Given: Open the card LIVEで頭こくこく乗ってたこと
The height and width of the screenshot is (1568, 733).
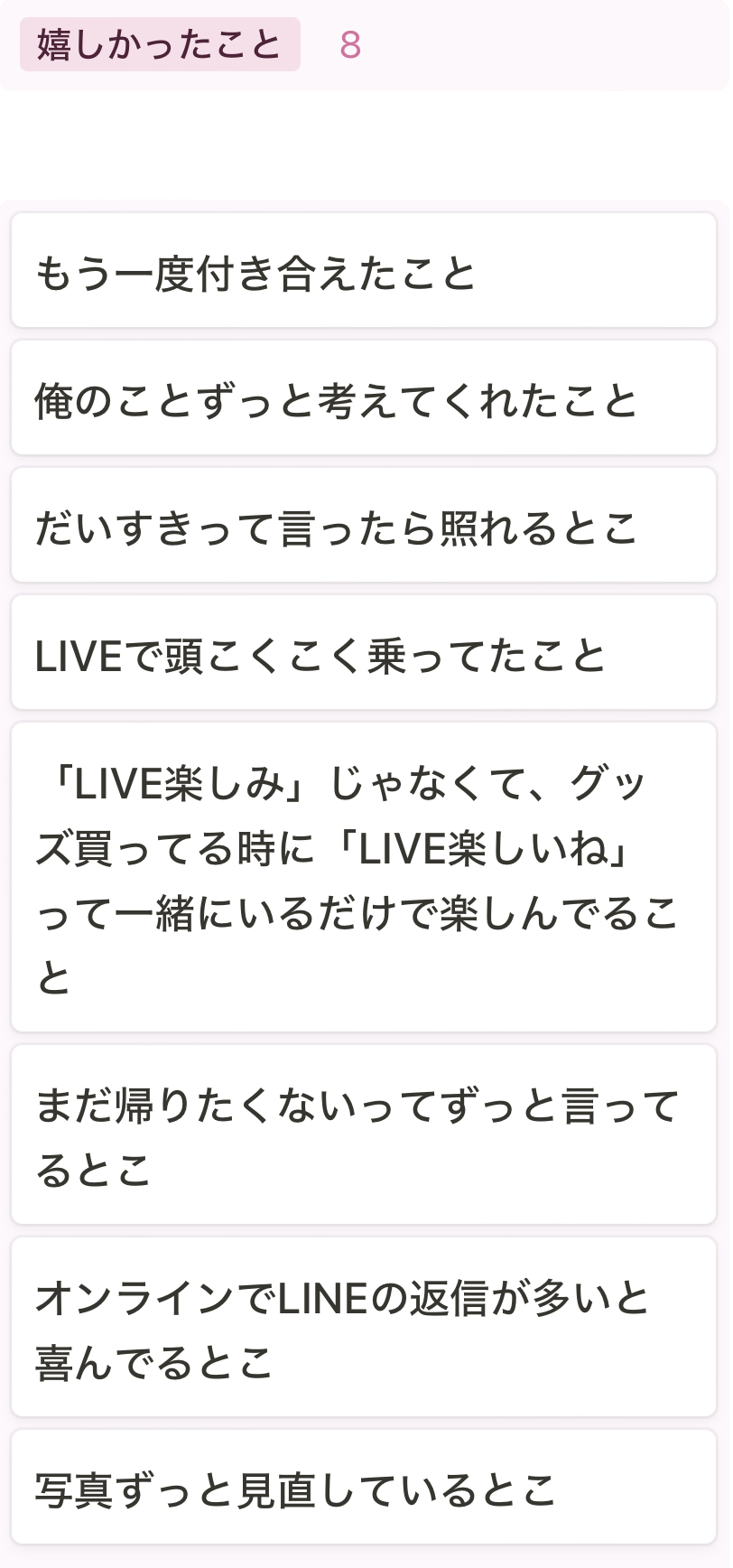Looking at the screenshot, I should click(x=363, y=653).
